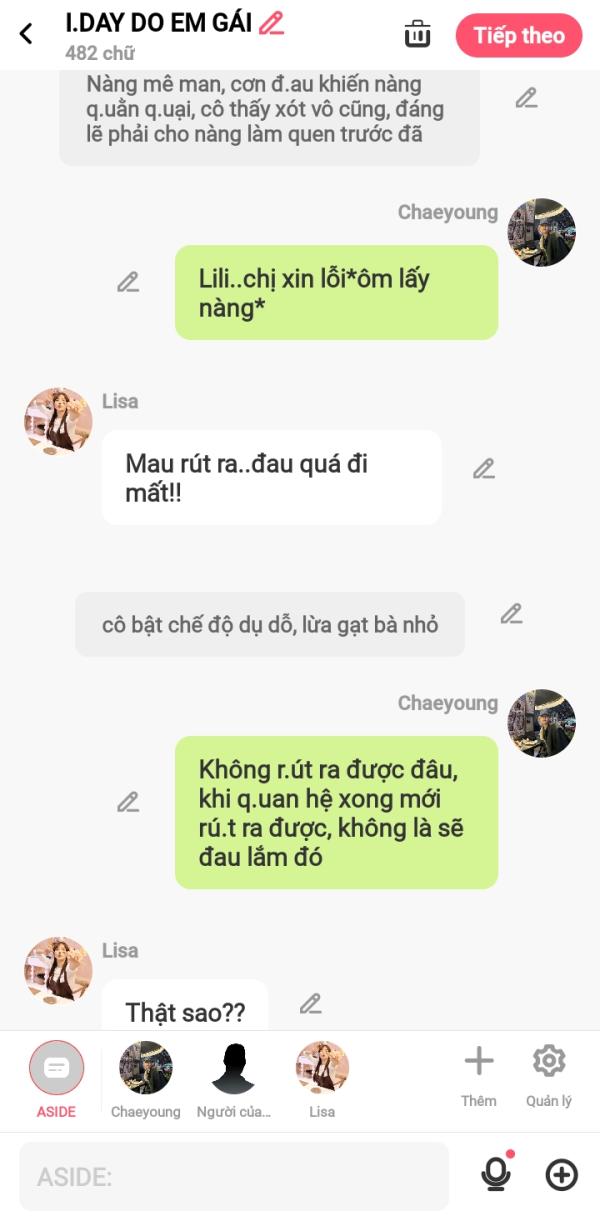Edit Chaeyoung's message 'Lili..chị xin lỗi'
Screen dimensions: 600x1221
tap(128, 282)
